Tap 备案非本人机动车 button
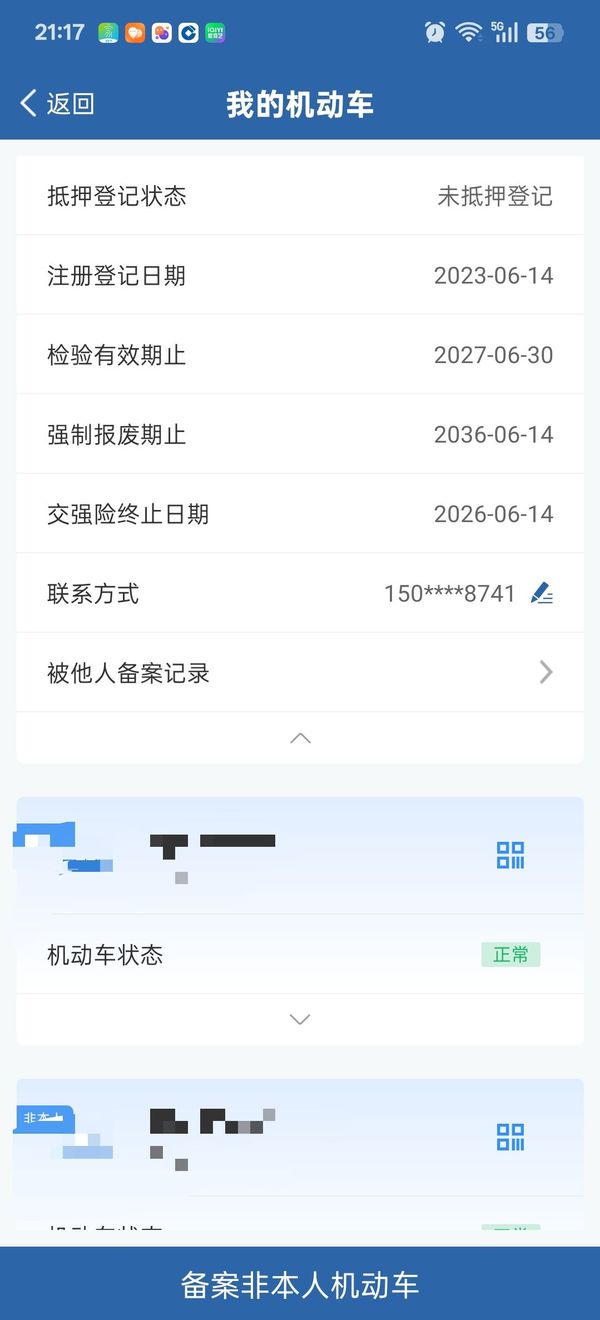This screenshot has height=1320, width=600. pos(300,1284)
